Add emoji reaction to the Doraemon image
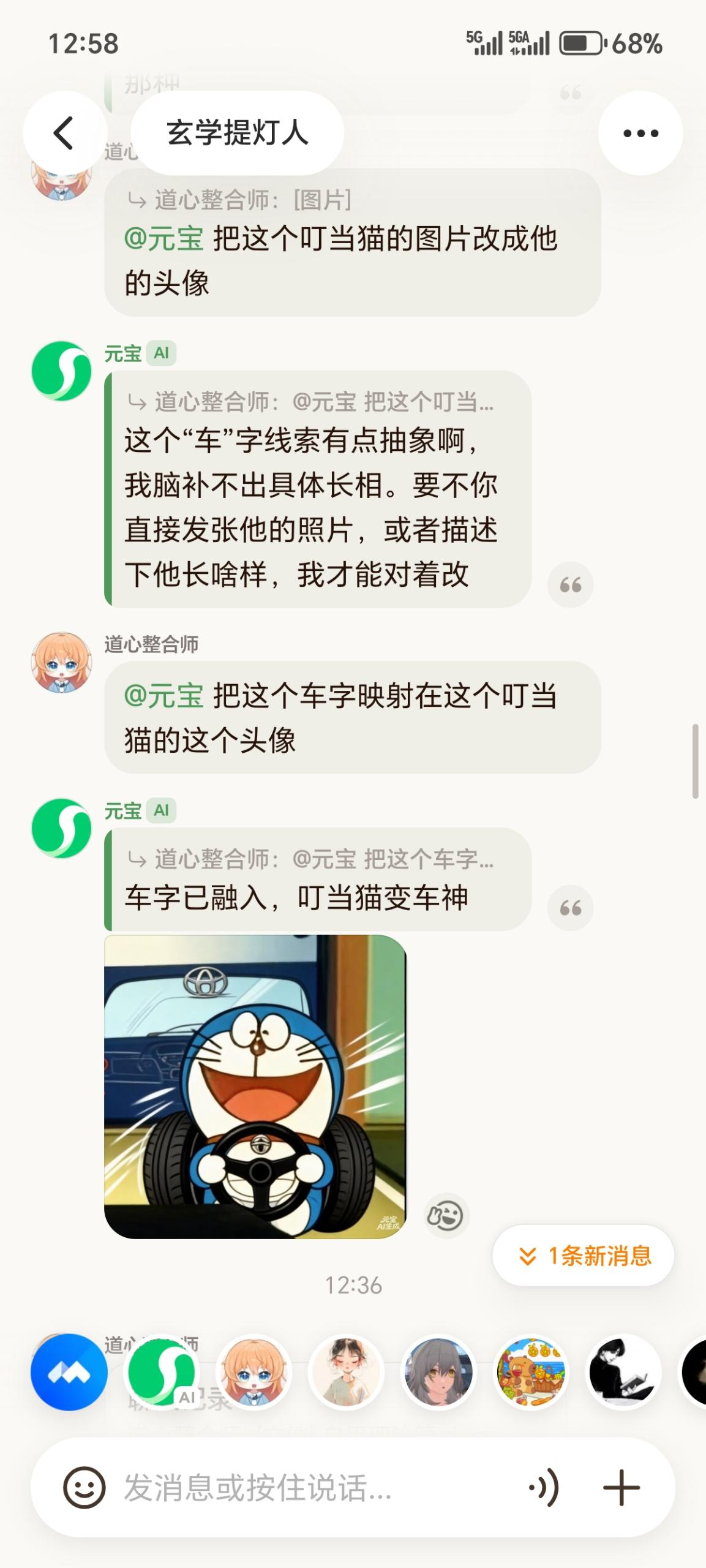The width and height of the screenshot is (706, 1568). pos(446,1215)
